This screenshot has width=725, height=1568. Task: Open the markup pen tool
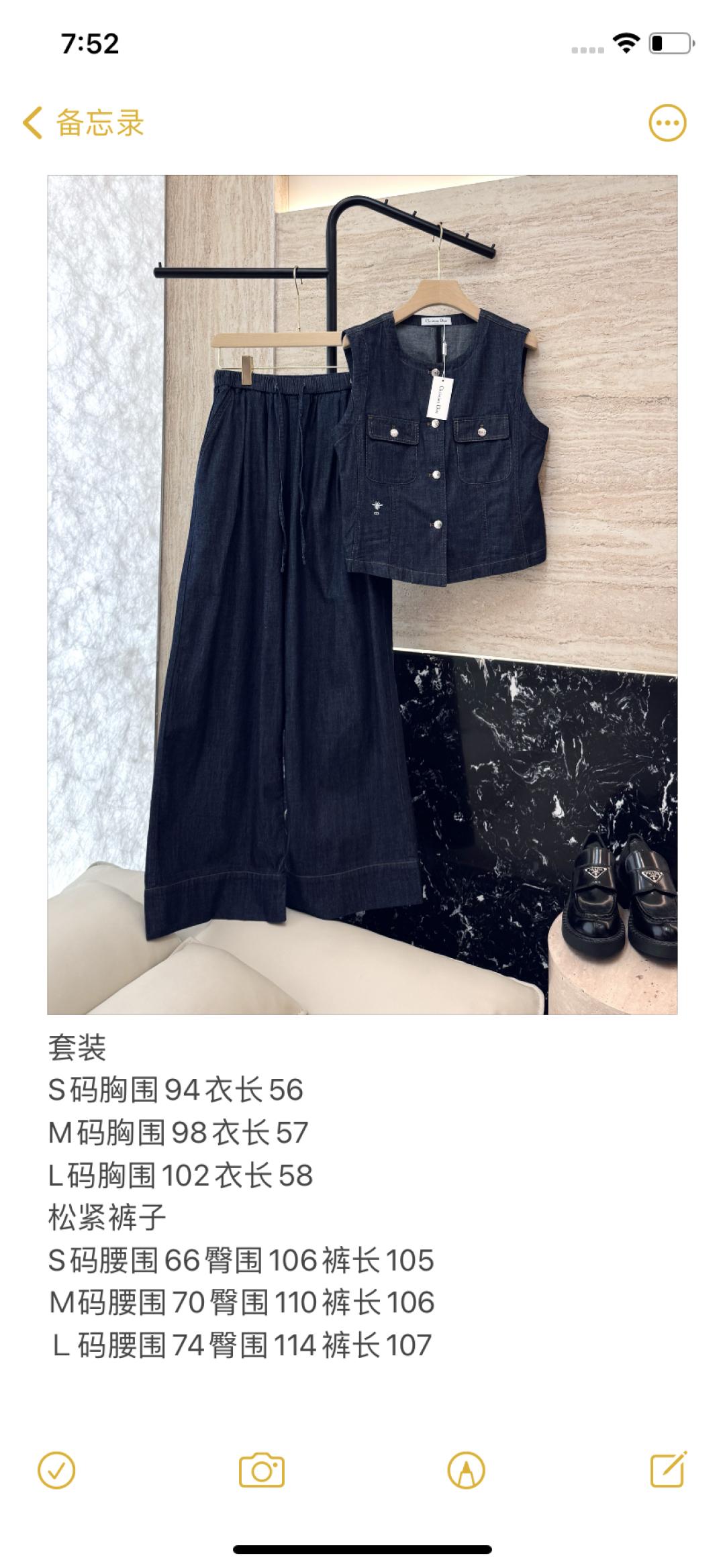pos(466,1471)
